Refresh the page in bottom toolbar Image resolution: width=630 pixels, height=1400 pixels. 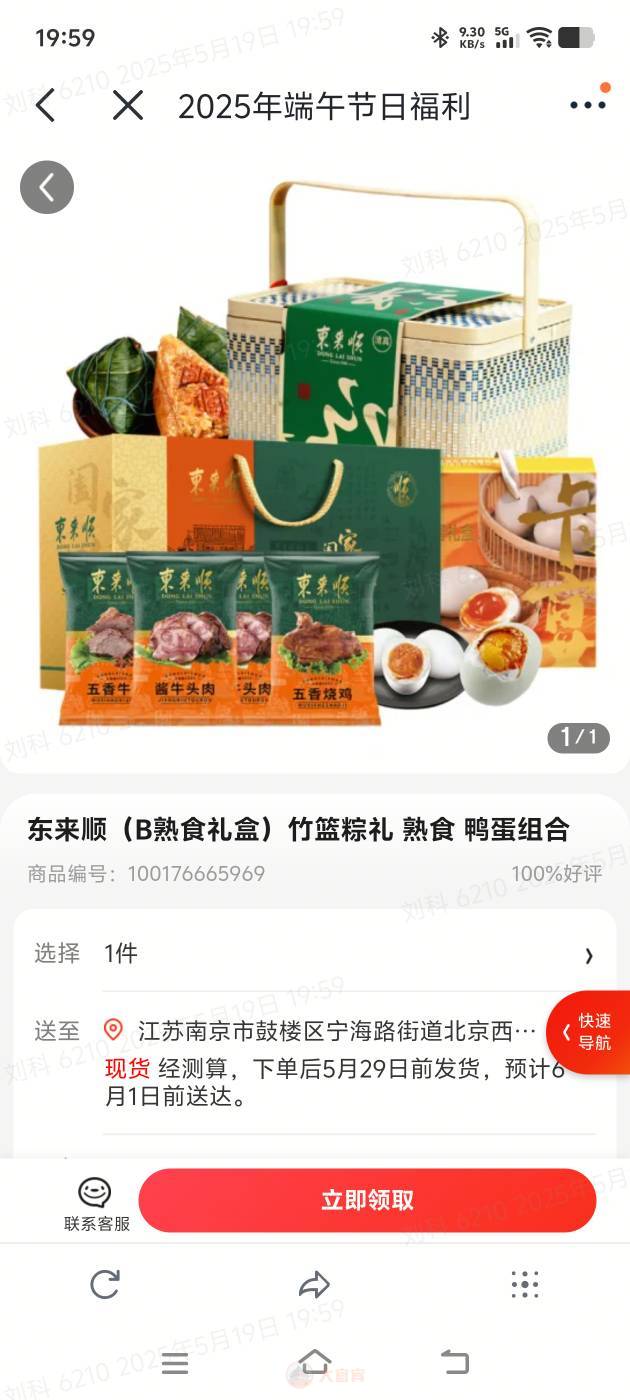[105, 1284]
